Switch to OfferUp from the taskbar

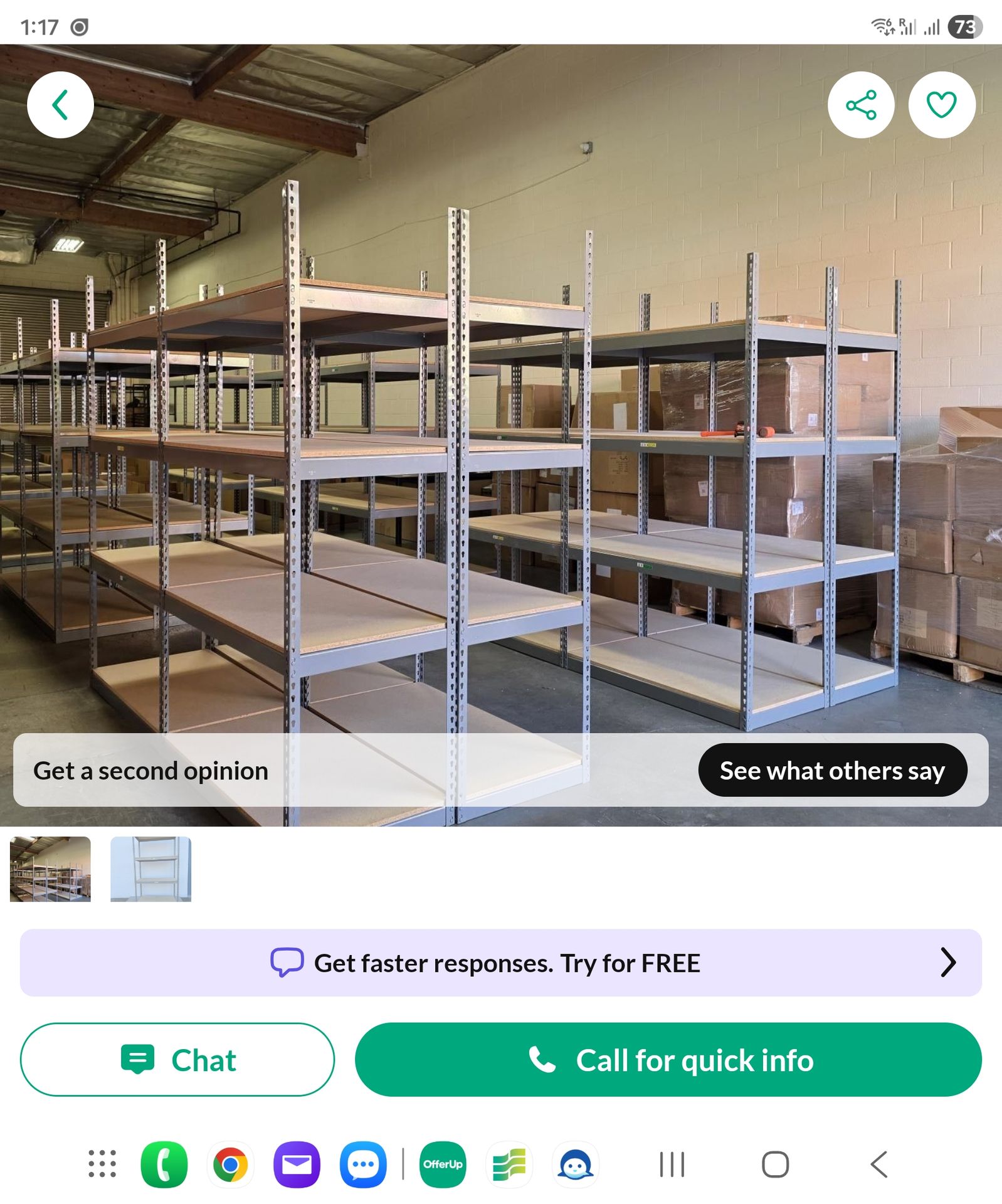click(443, 1164)
